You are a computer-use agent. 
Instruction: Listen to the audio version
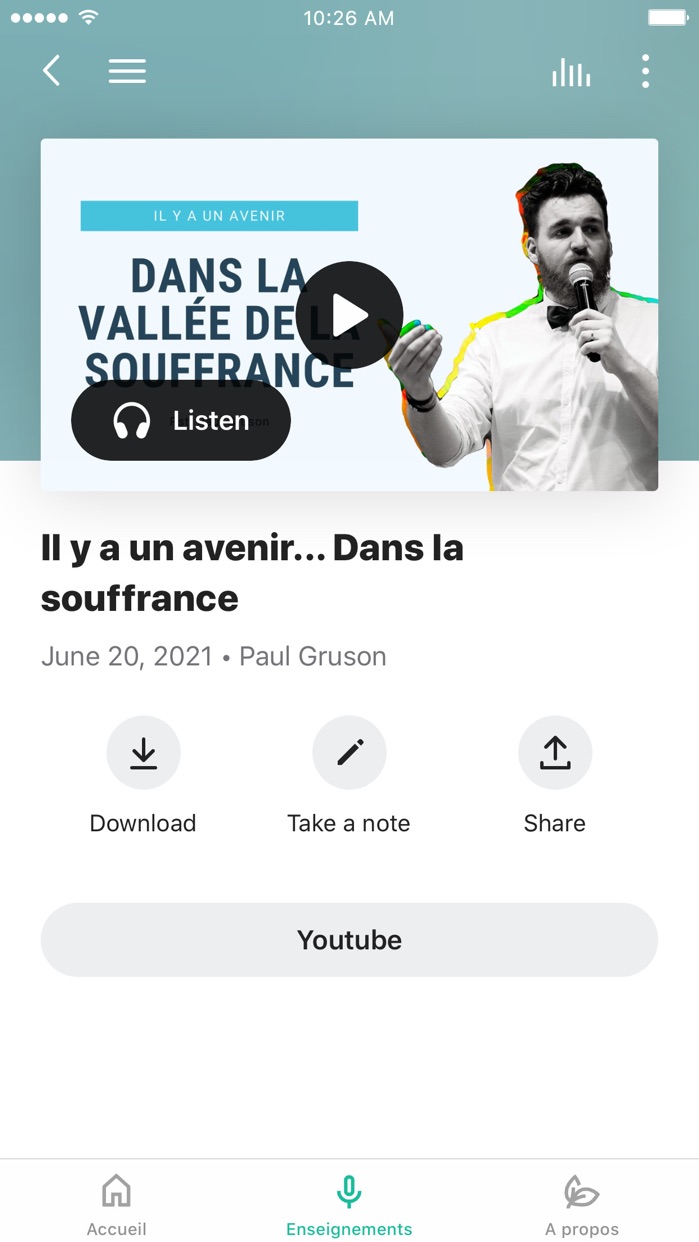(x=181, y=421)
